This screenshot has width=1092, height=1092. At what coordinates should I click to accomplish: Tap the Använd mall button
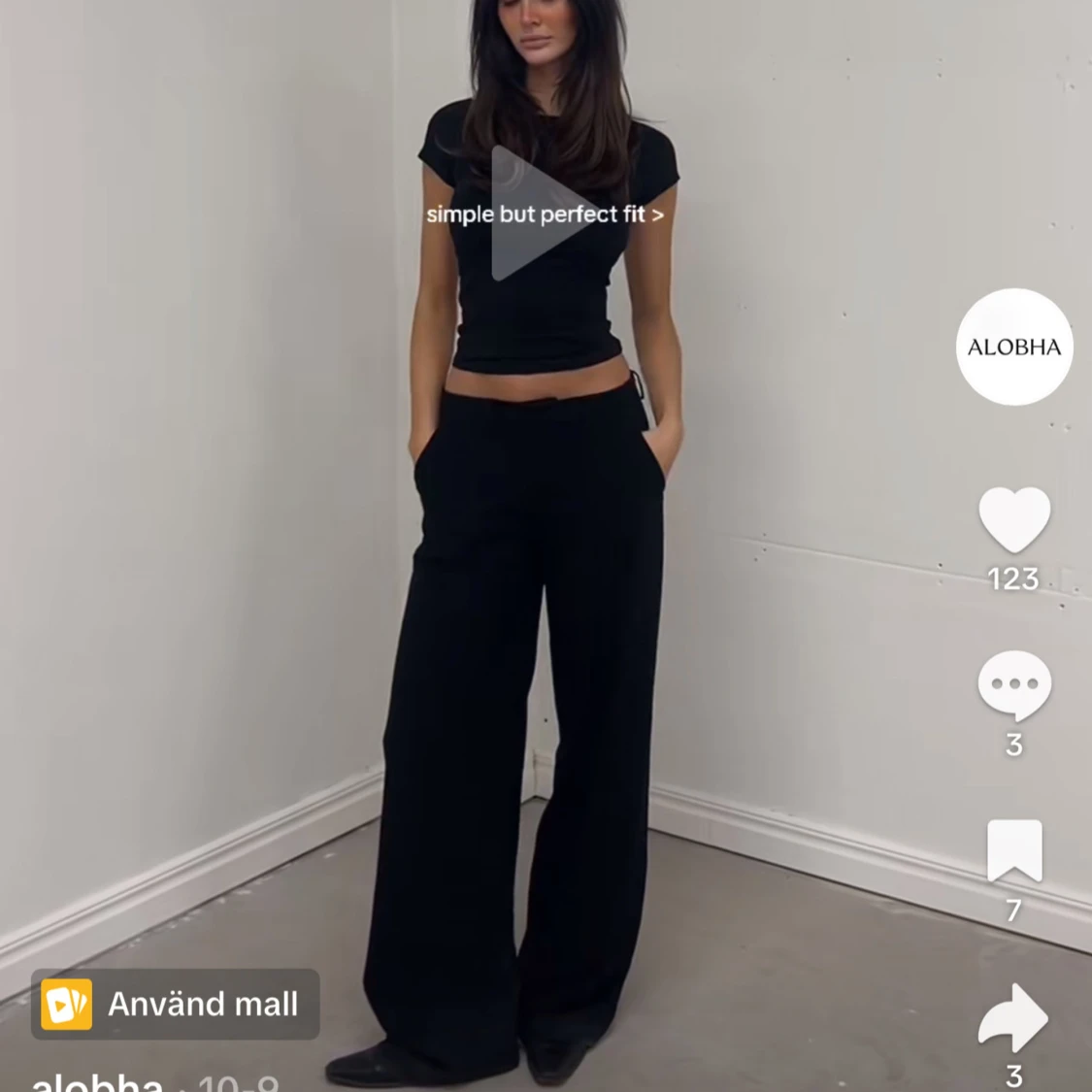pos(176,1004)
